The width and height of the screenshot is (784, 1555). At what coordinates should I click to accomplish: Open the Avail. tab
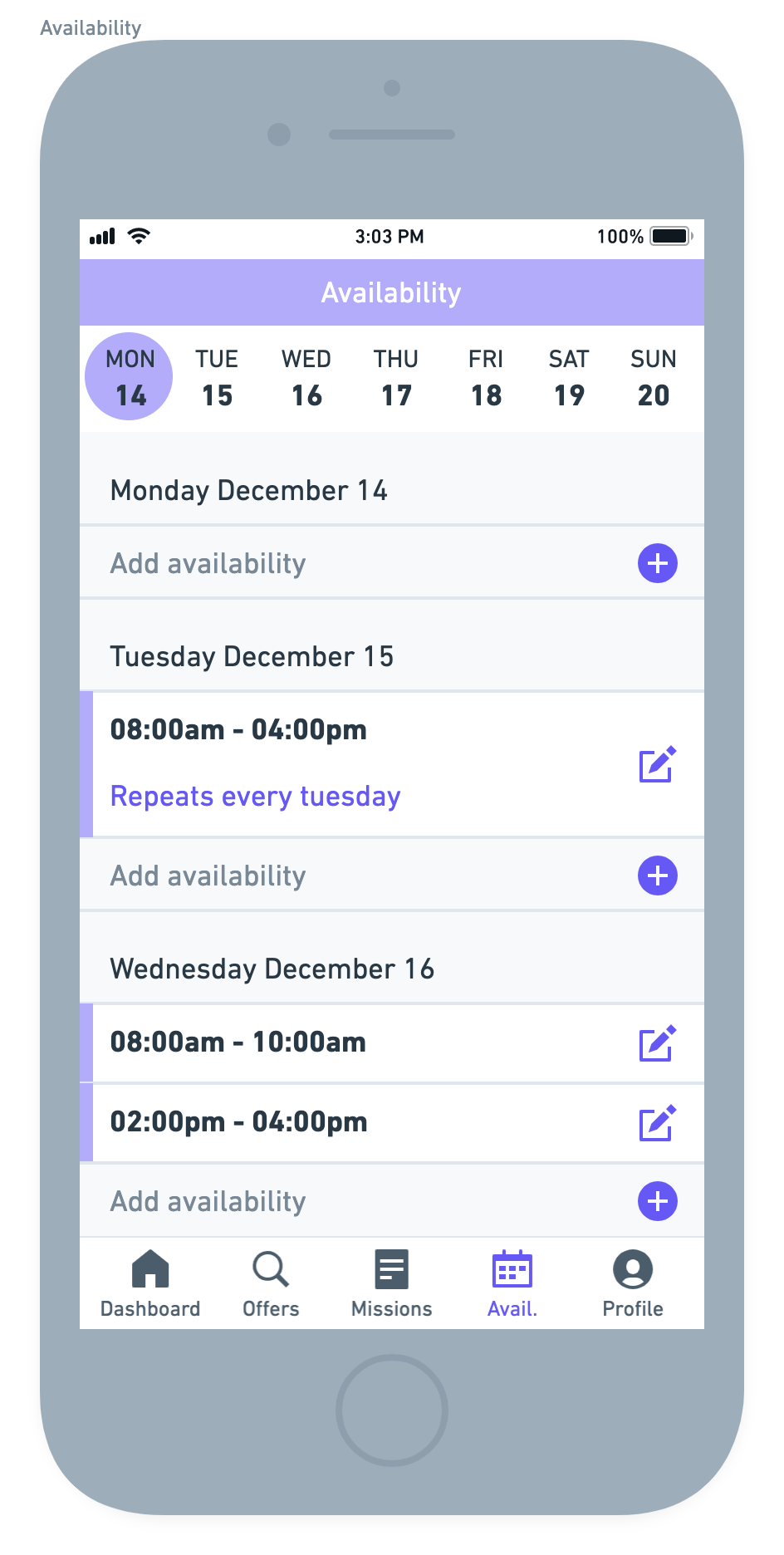tap(512, 1284)
